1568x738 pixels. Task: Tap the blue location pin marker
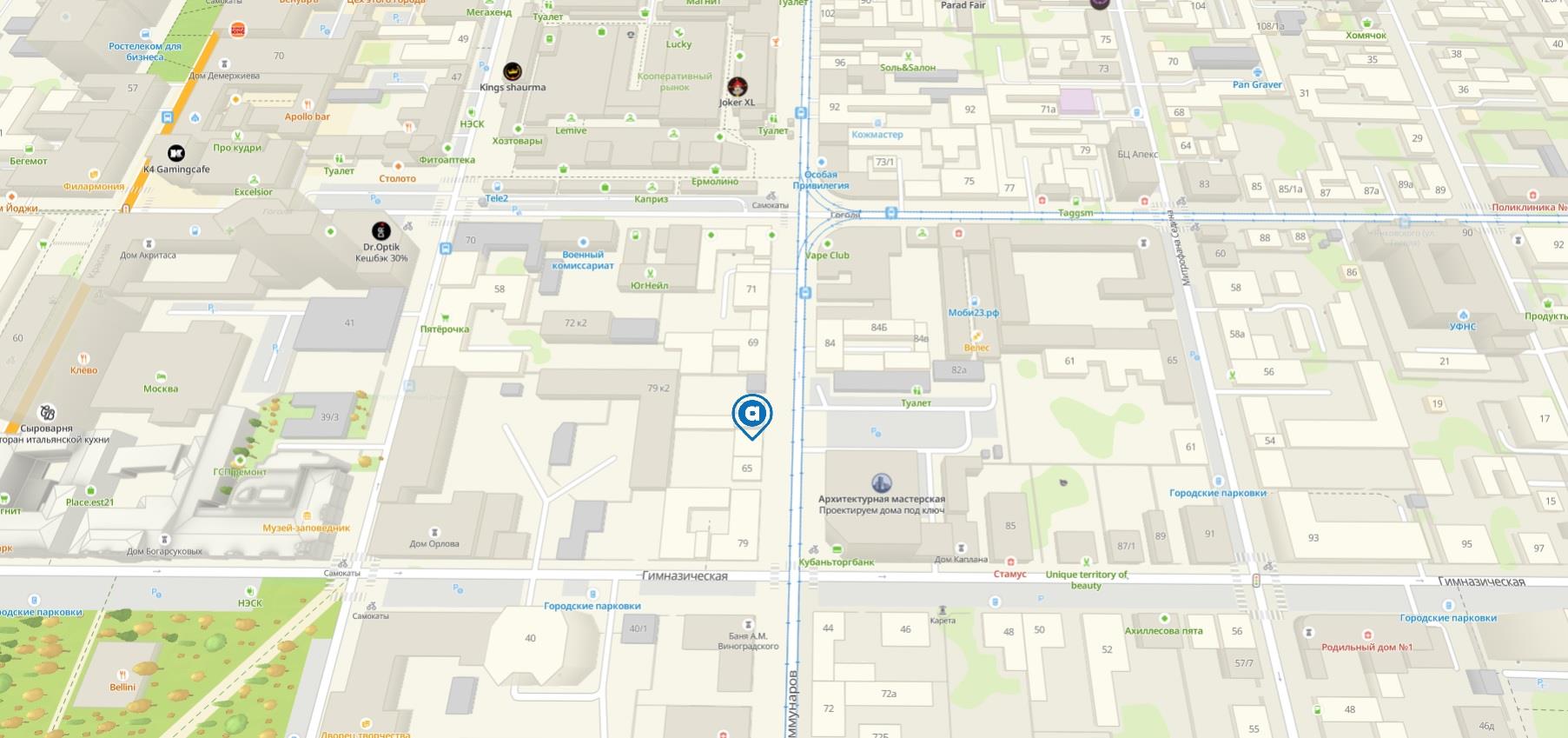point(751,413)
